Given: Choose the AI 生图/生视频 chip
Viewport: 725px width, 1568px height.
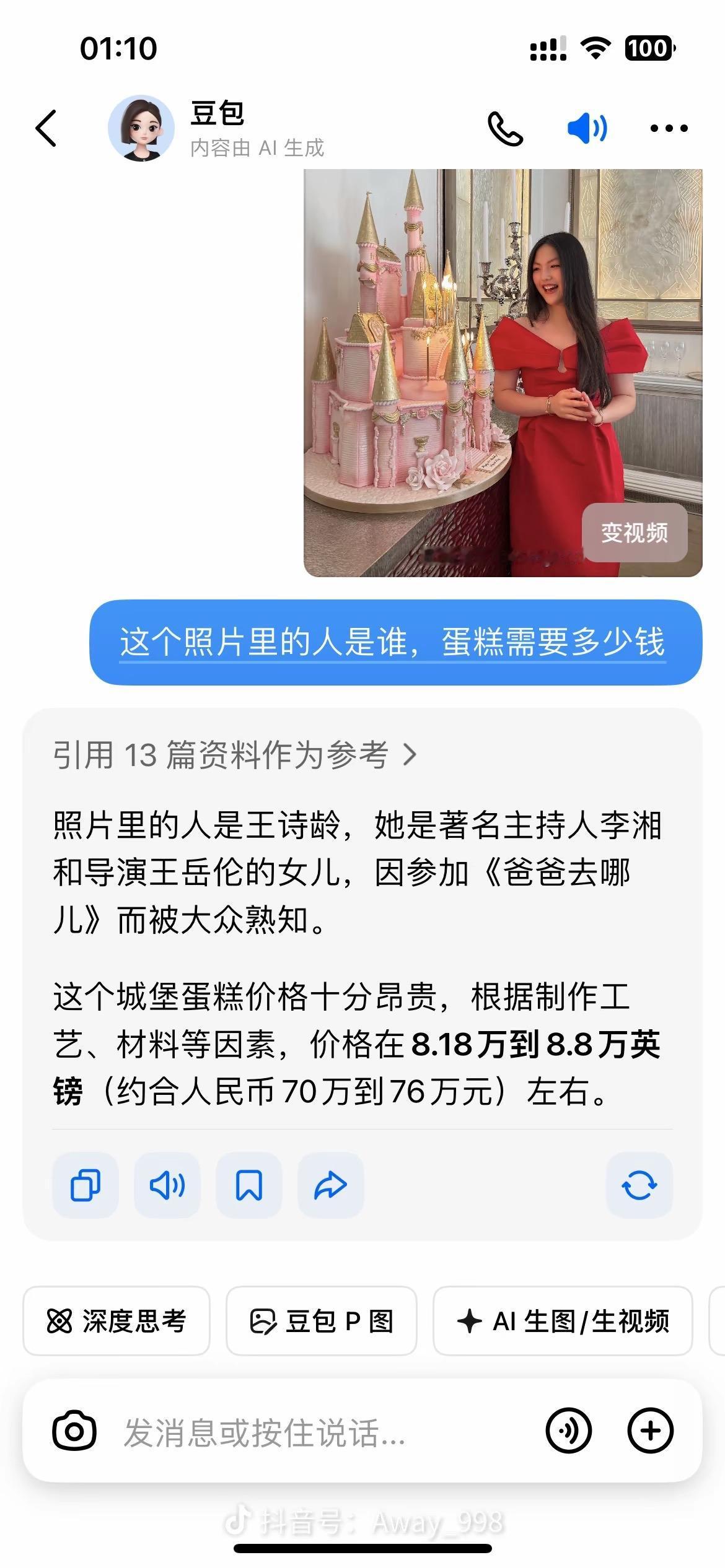Looking at the screenshot, I should (563, 1322).
